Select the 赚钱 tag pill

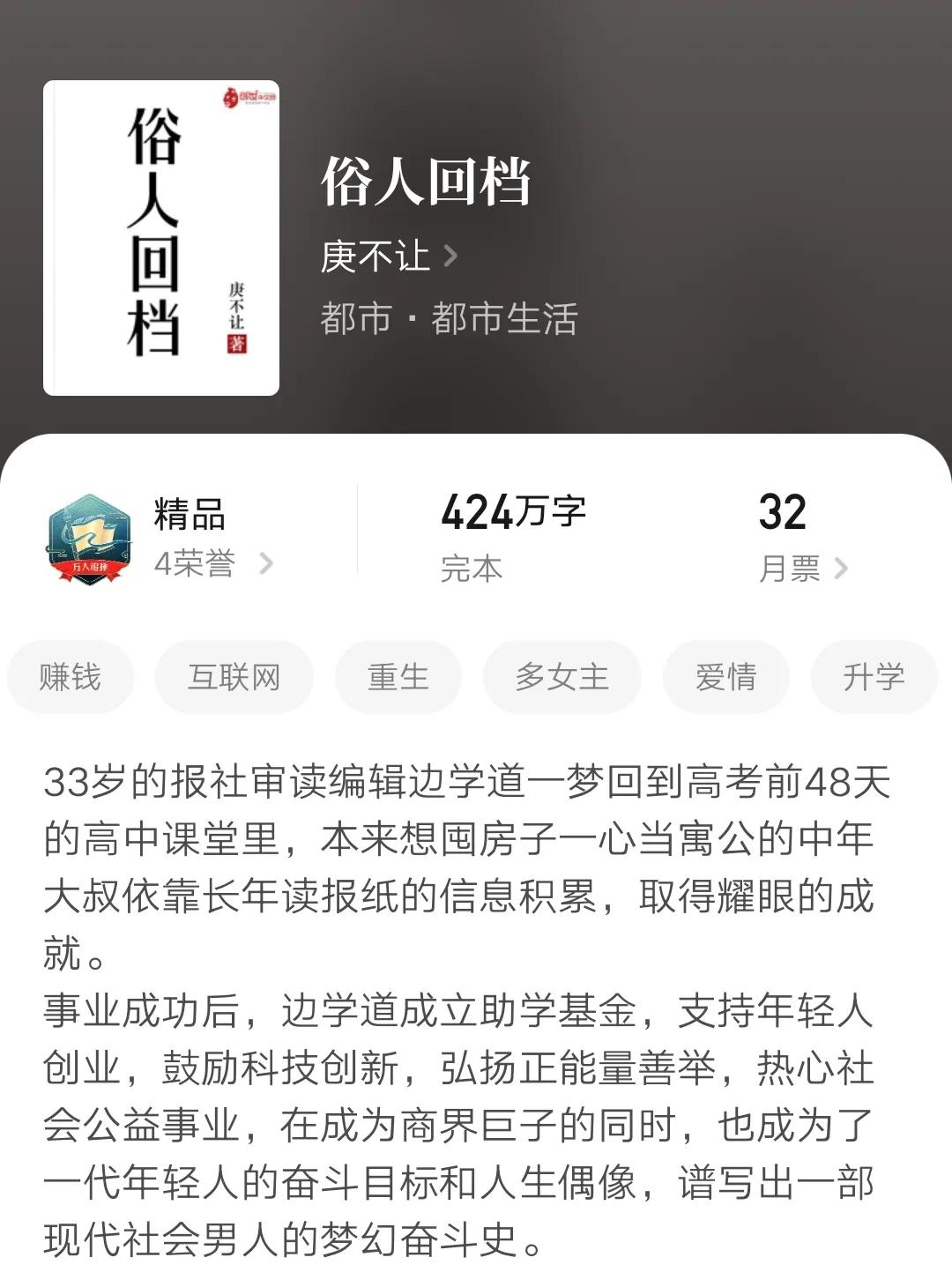pyautogui.click(x=71, y=676)
